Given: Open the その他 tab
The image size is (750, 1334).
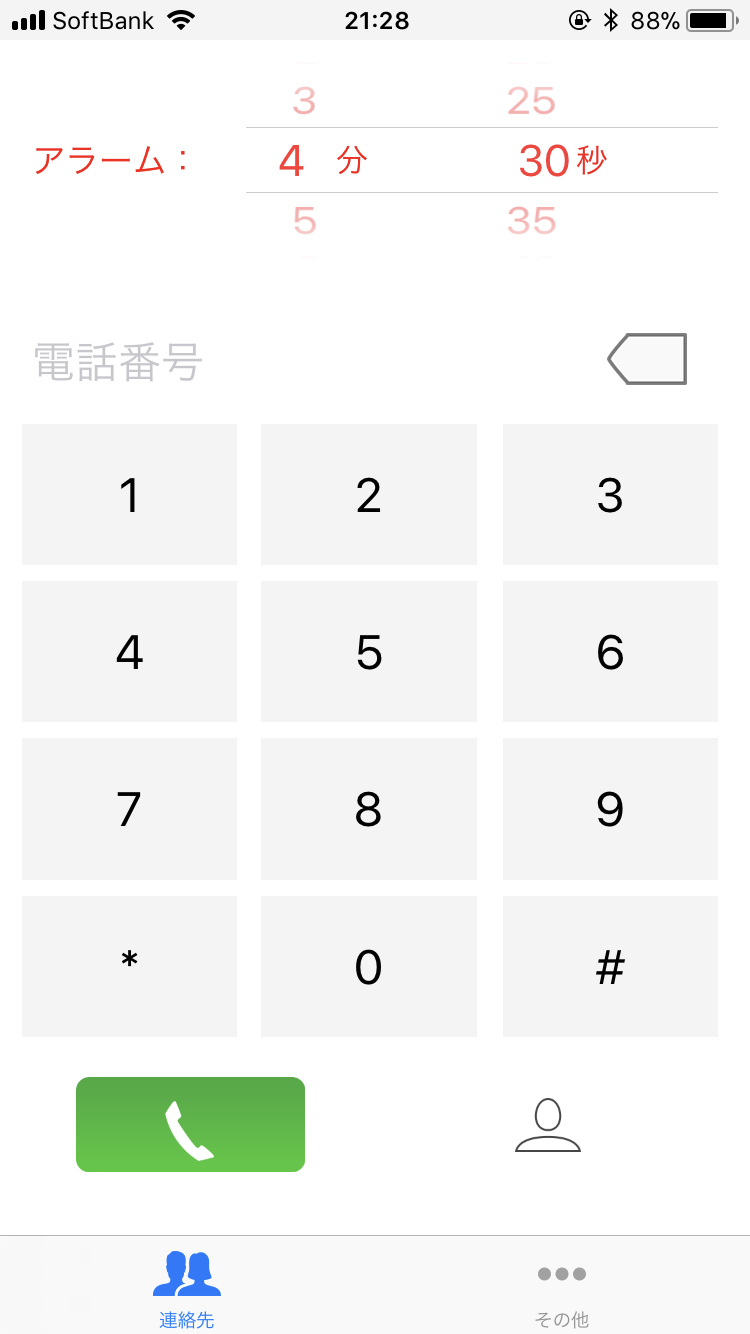Looking at the screenshot, I should pos(562,1287).
